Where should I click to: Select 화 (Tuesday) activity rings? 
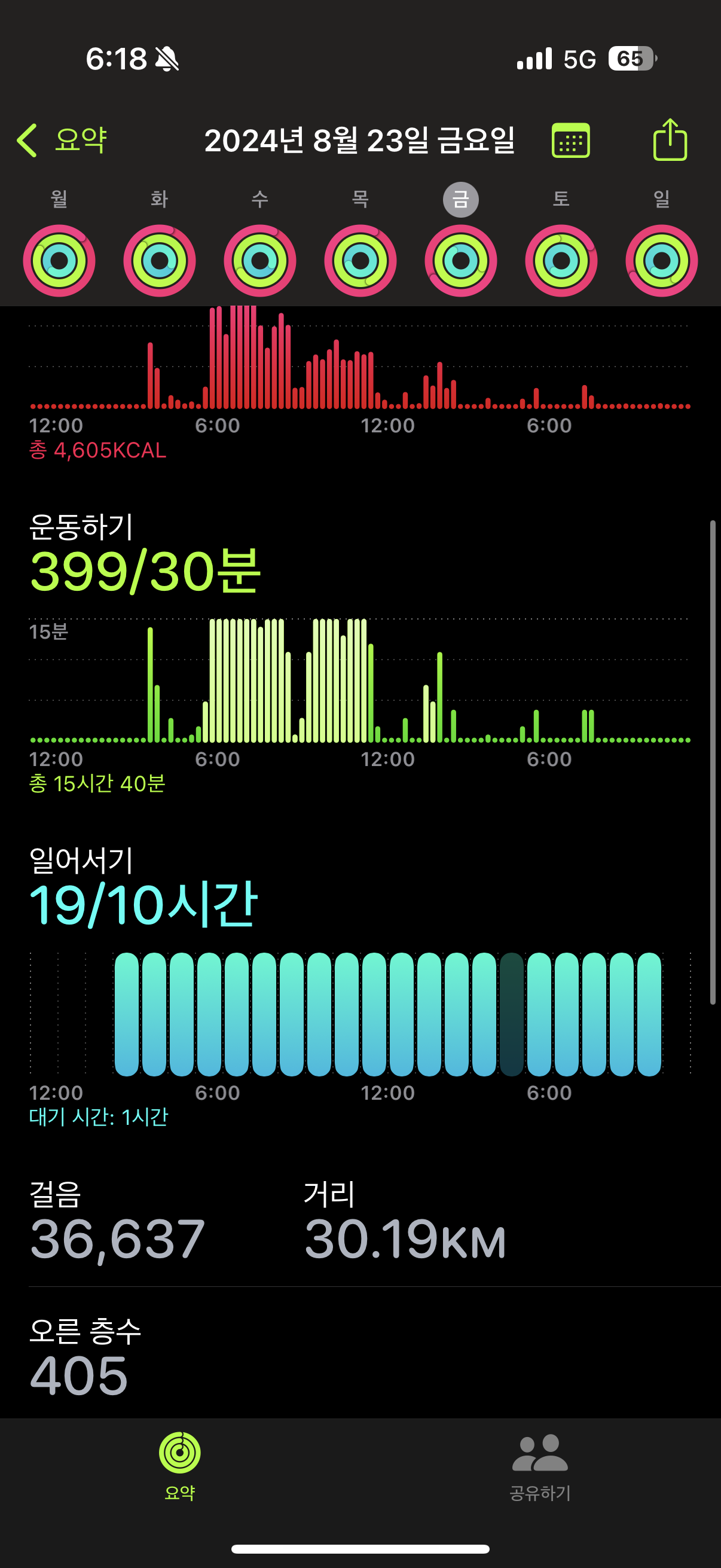coord(160,261)
